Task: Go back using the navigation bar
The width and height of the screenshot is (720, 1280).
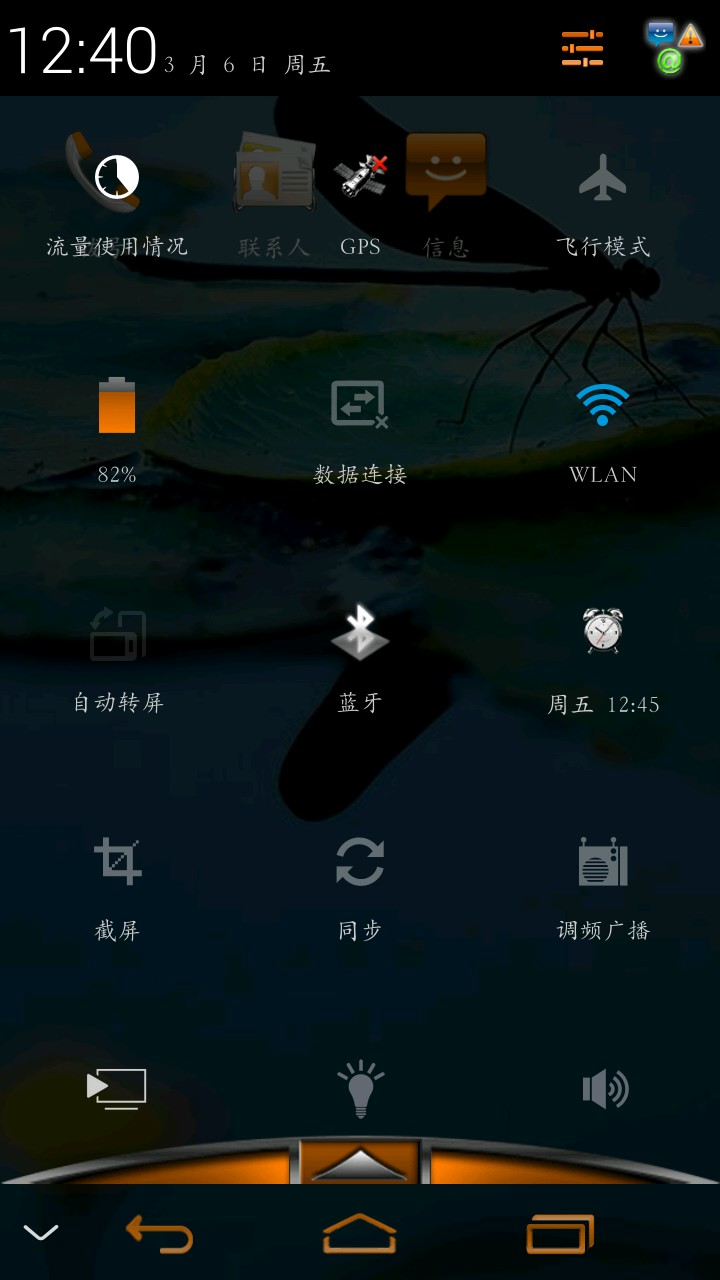Action: click(x=159, y=1234)
